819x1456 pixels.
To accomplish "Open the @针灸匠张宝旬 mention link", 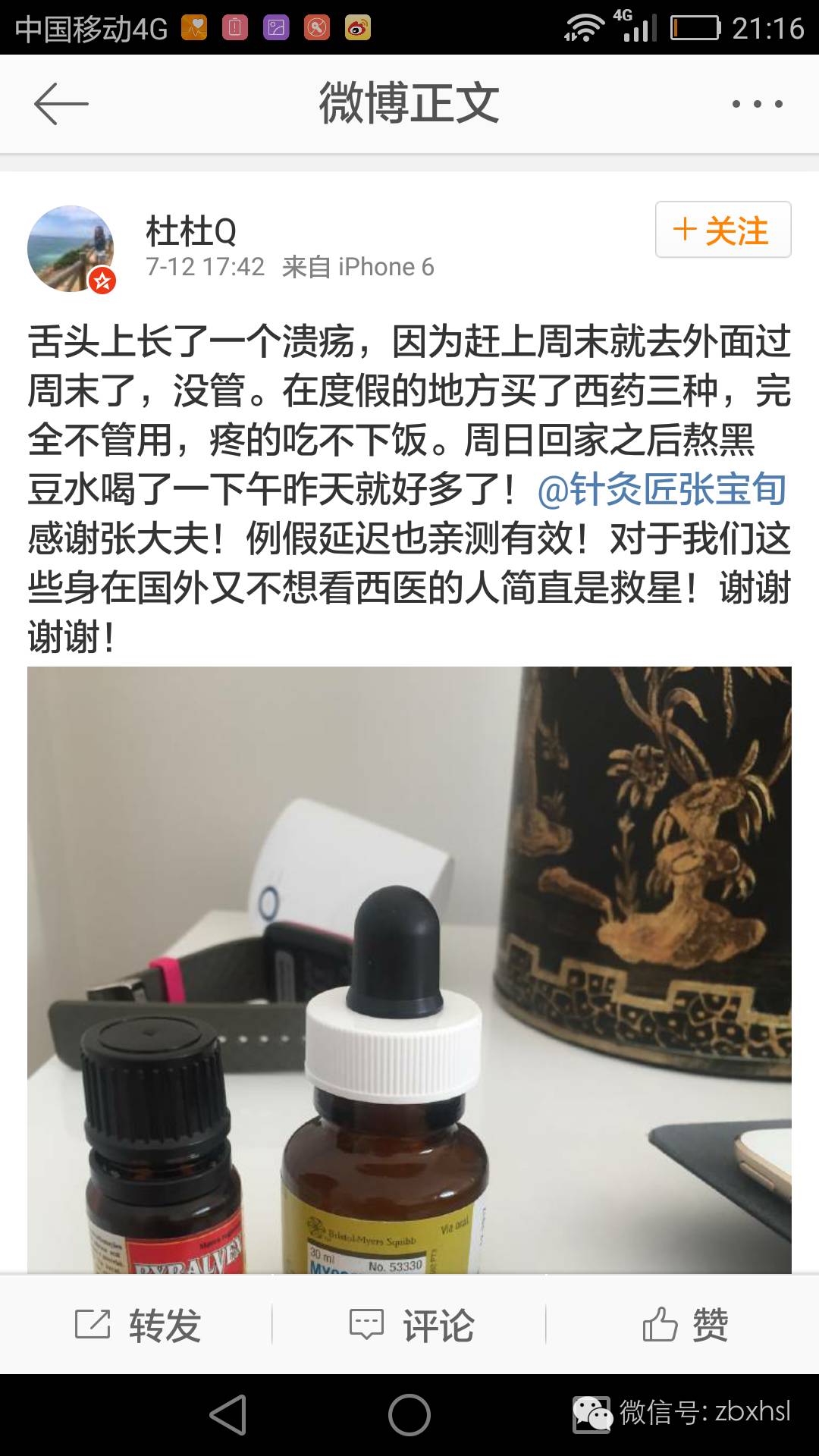I will point(661,489).
